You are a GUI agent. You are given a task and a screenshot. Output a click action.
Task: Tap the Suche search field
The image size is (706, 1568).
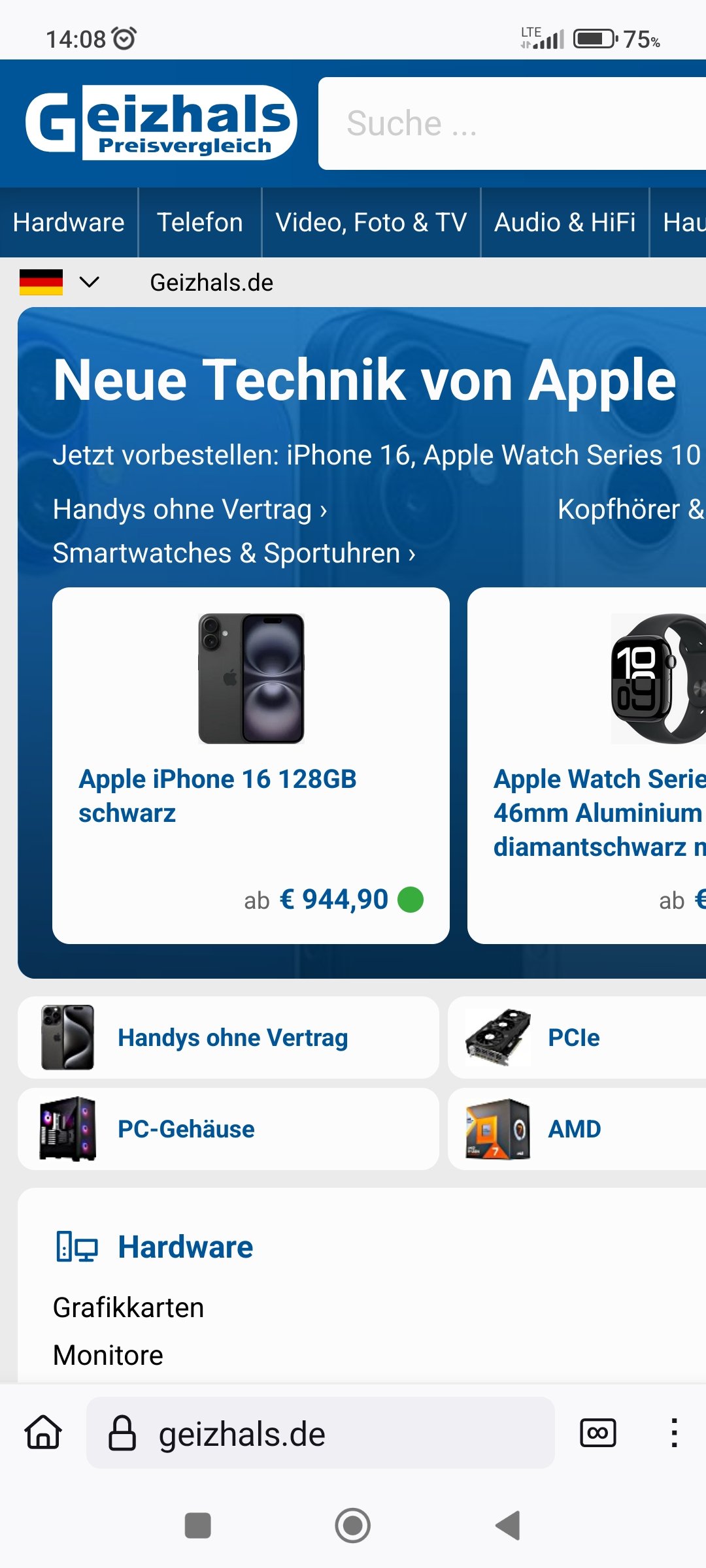click(x=510, y=123)
